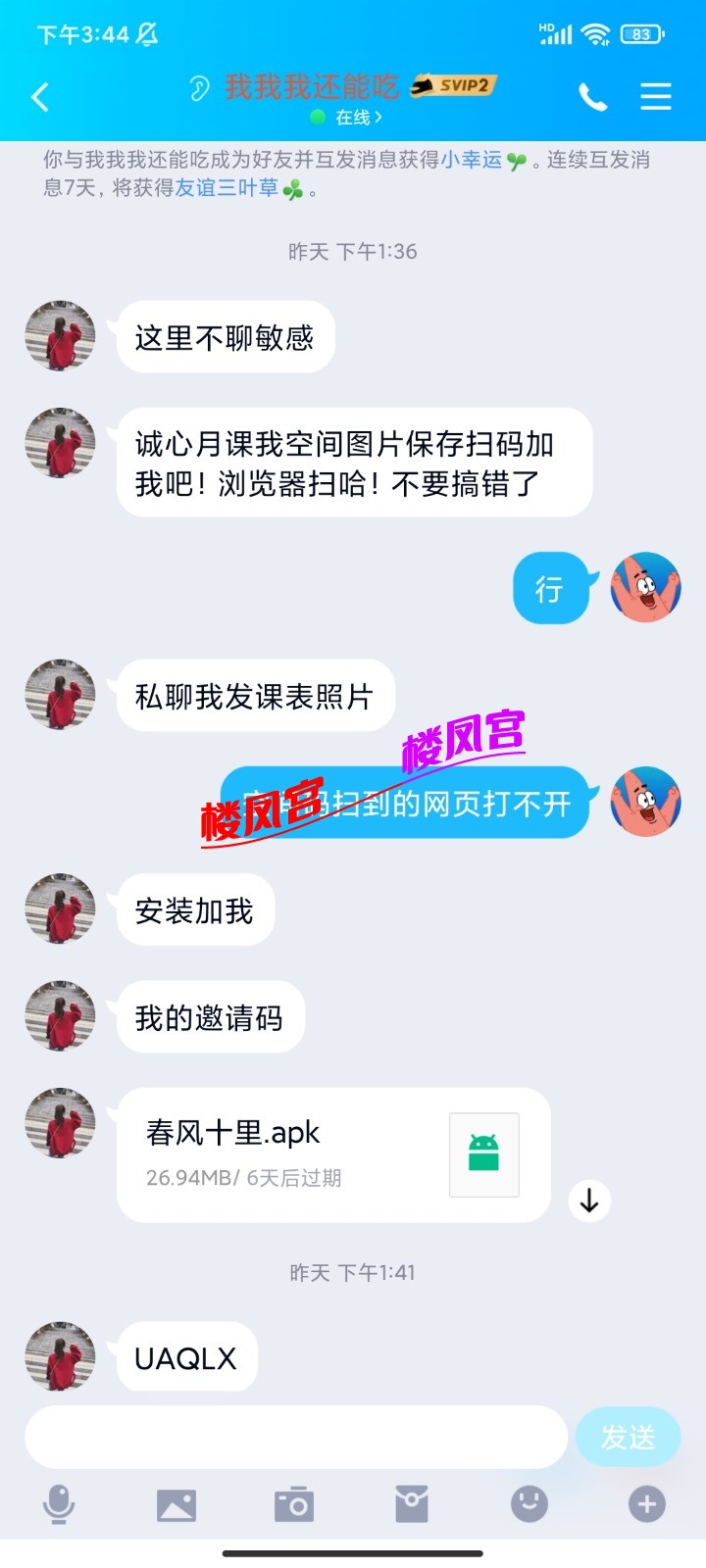Tap the 发送 send button
This screenshot has width=706, height=1568.
[628, 1438]
